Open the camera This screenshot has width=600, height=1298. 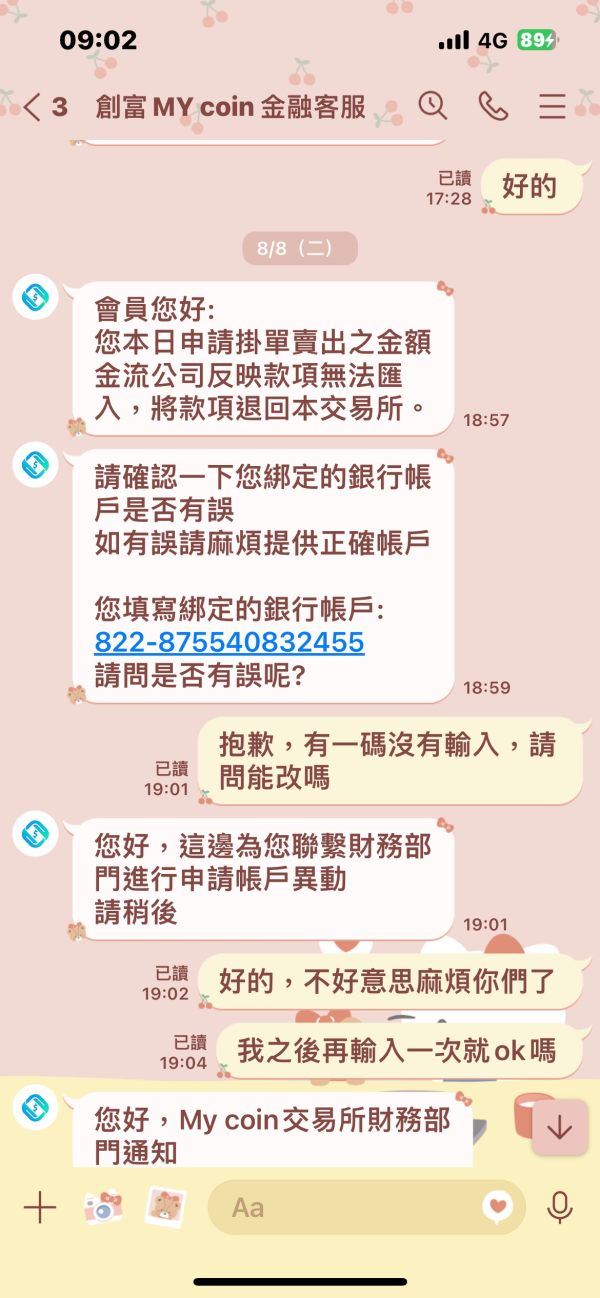pyautogui.click(x=103, y=1208)
